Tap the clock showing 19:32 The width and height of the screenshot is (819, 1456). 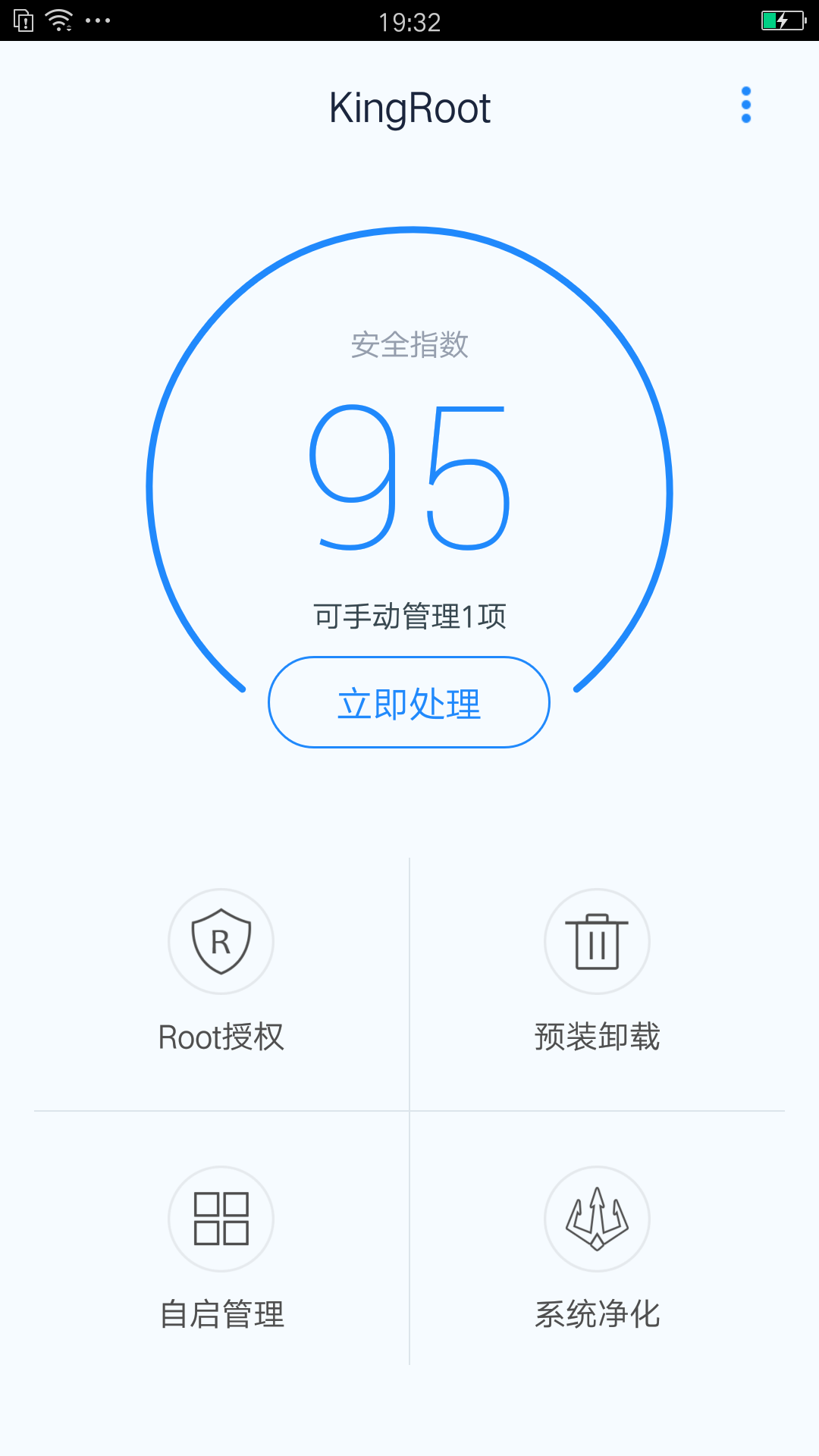click(x=409, y=20)
